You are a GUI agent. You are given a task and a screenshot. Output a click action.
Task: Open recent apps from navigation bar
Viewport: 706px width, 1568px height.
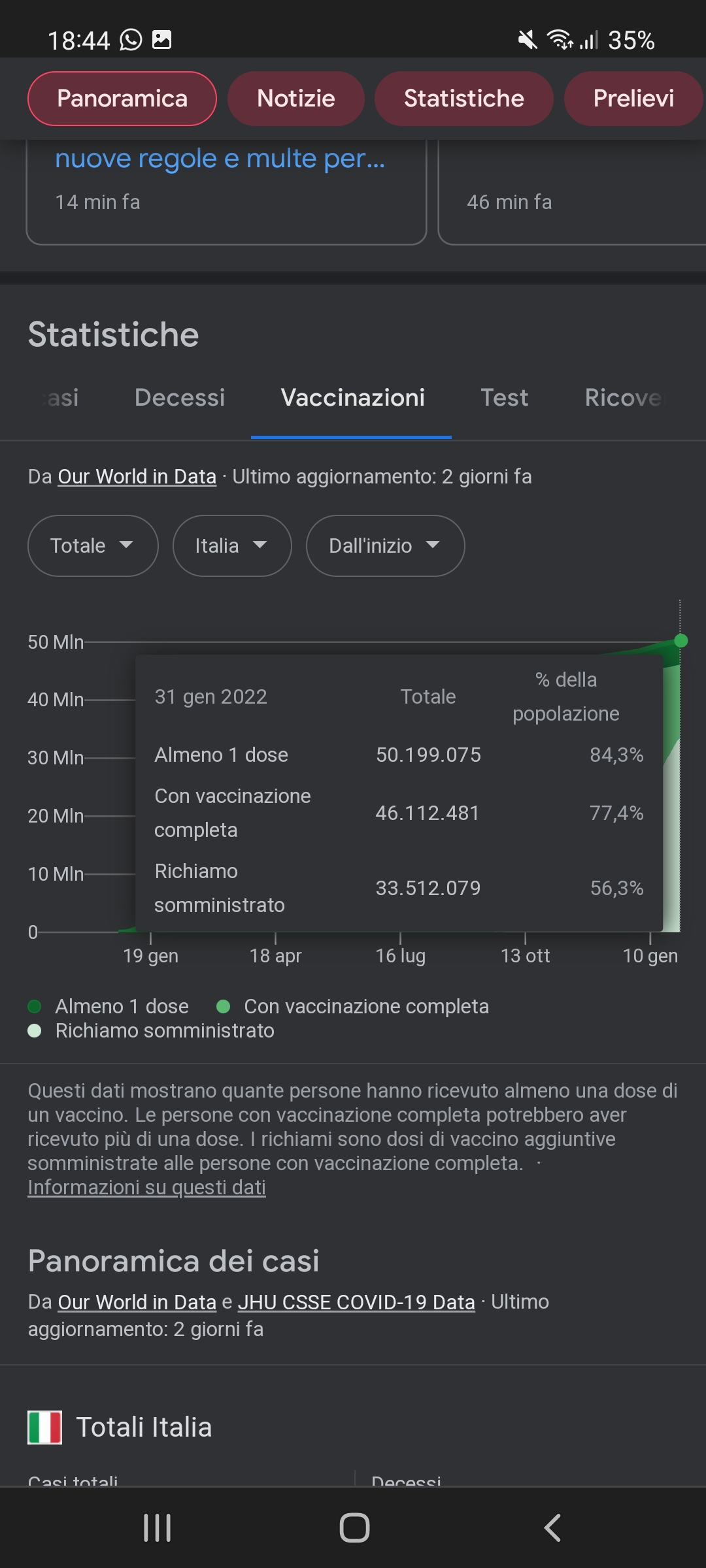pyautogui.click(x=157, y=1527)
